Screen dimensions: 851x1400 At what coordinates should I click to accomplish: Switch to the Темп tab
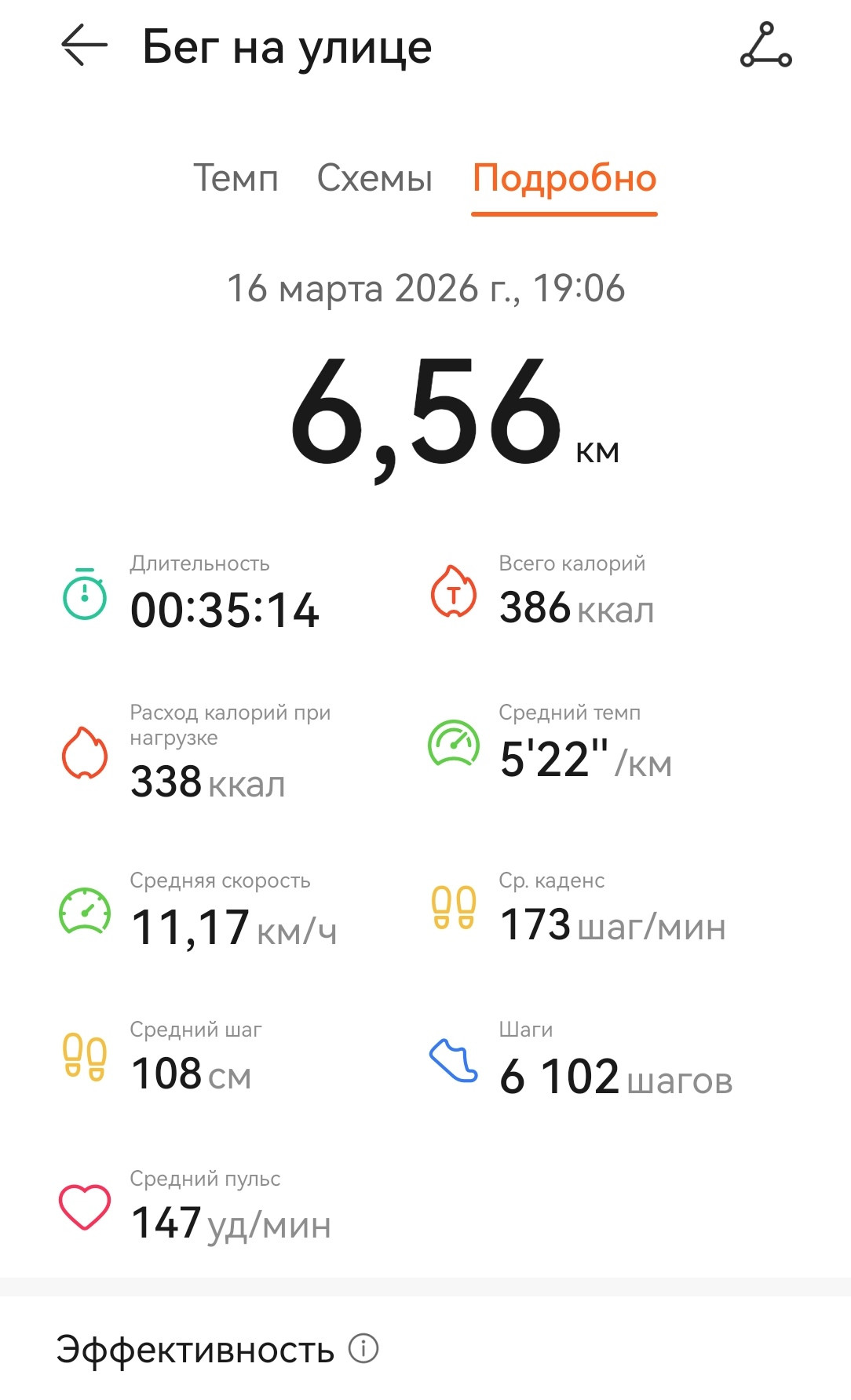[236, 178]
